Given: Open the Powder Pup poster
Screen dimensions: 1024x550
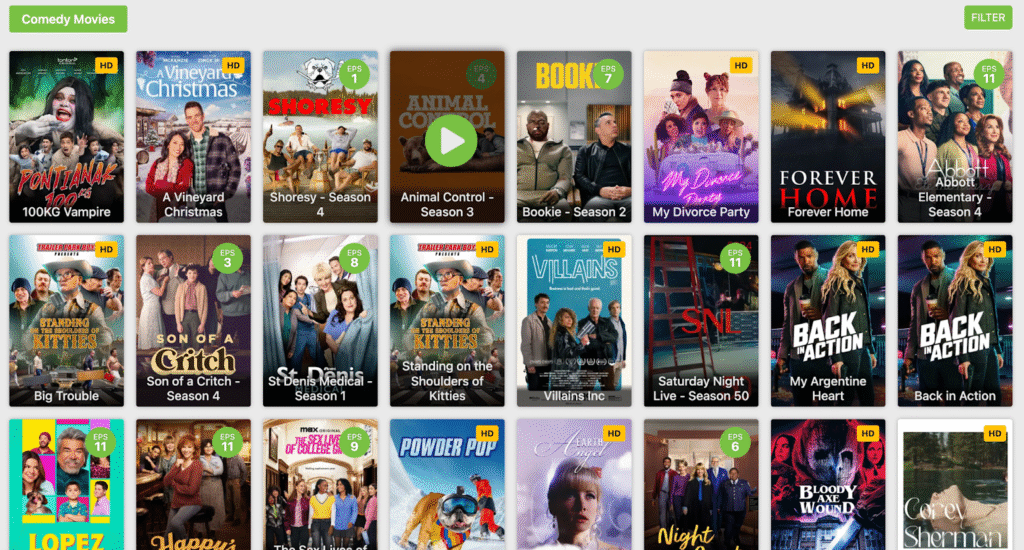Looking at the screenshot, I should tap(447, 485).
